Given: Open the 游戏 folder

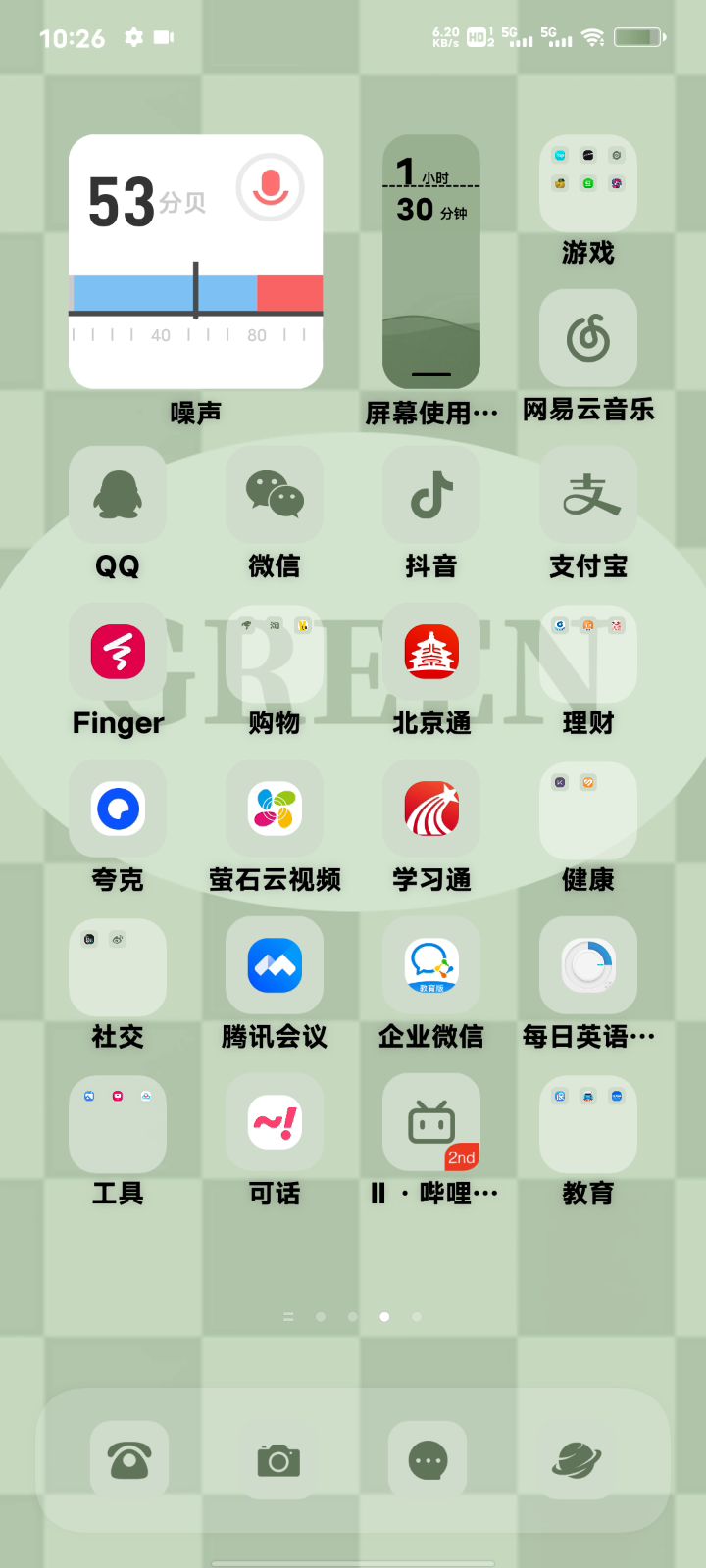Looking at the screenshot, I should (588, 183).
